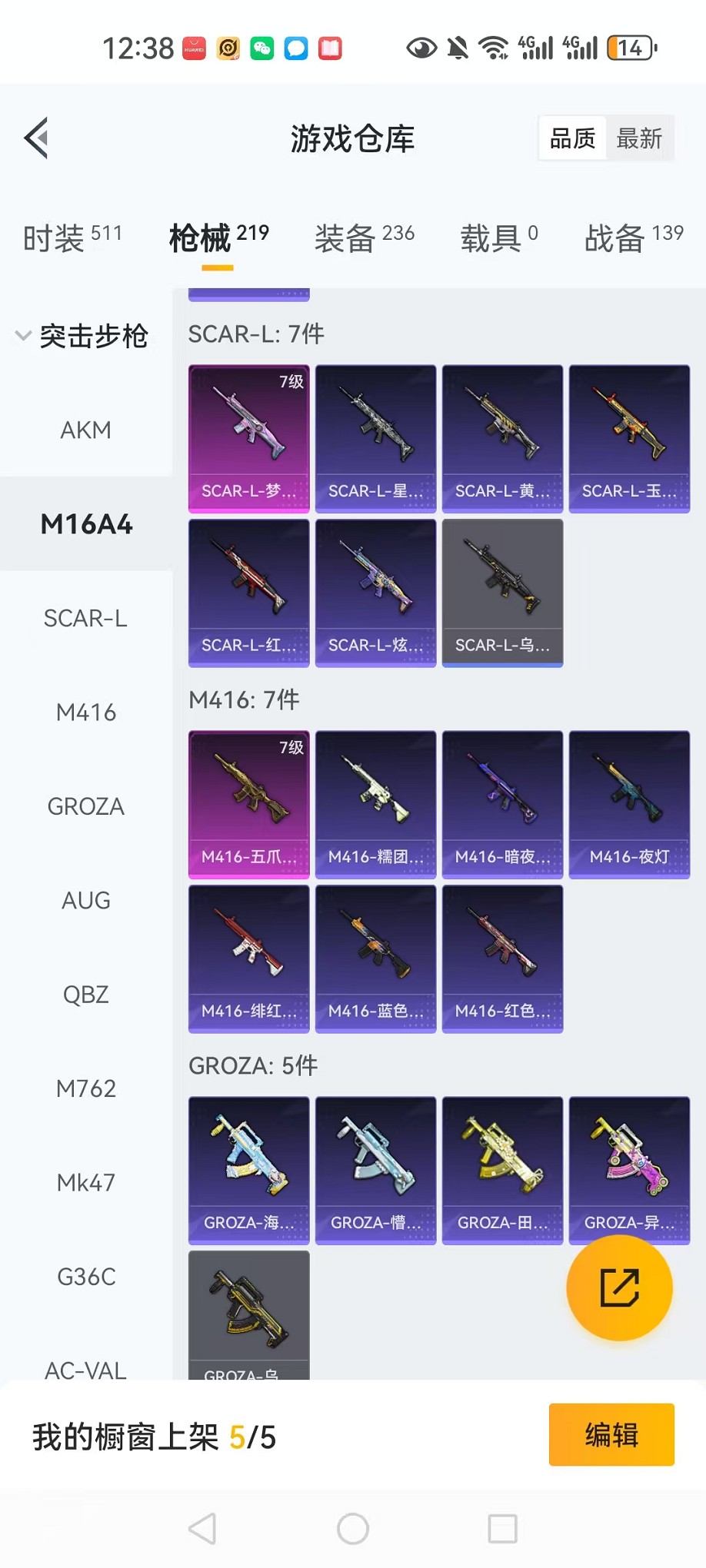Sort by 最新
Viewport: 706px width, 1568px height.
(x=639, y=138)
